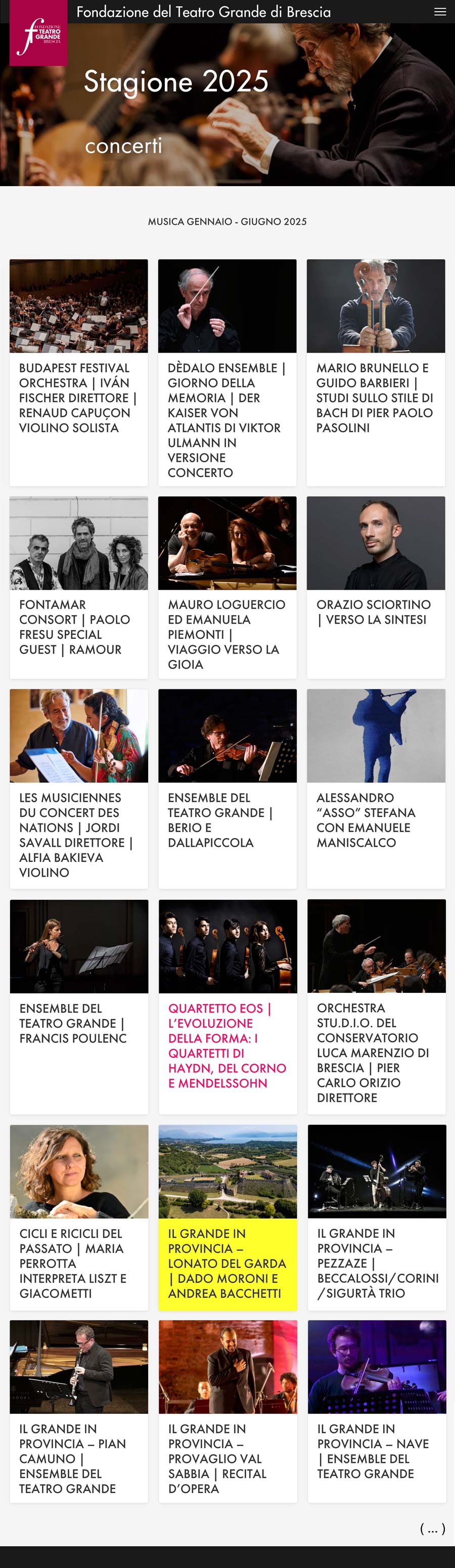Open Mauro Loguercio ed Emanuela Piemonti card

pos(227,586)
